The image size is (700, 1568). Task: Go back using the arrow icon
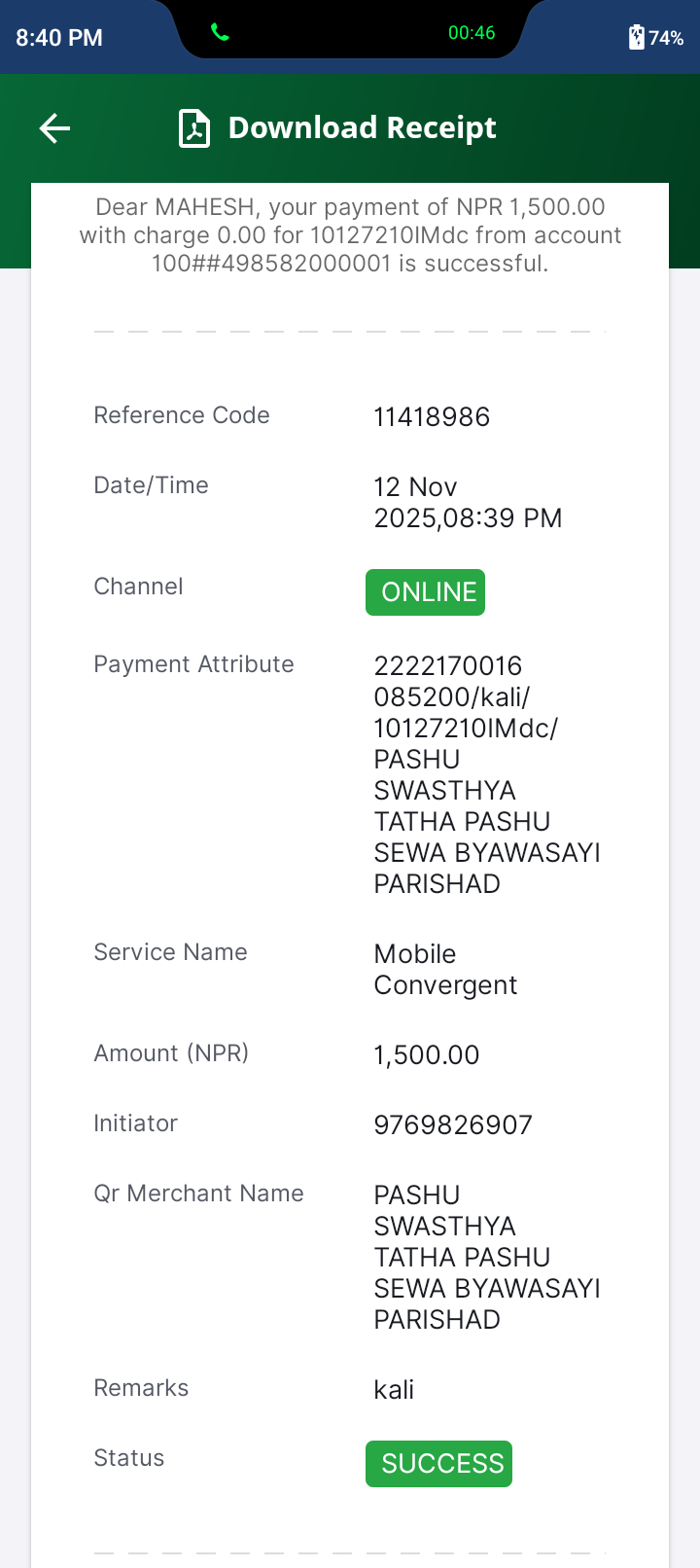[54, 128]
